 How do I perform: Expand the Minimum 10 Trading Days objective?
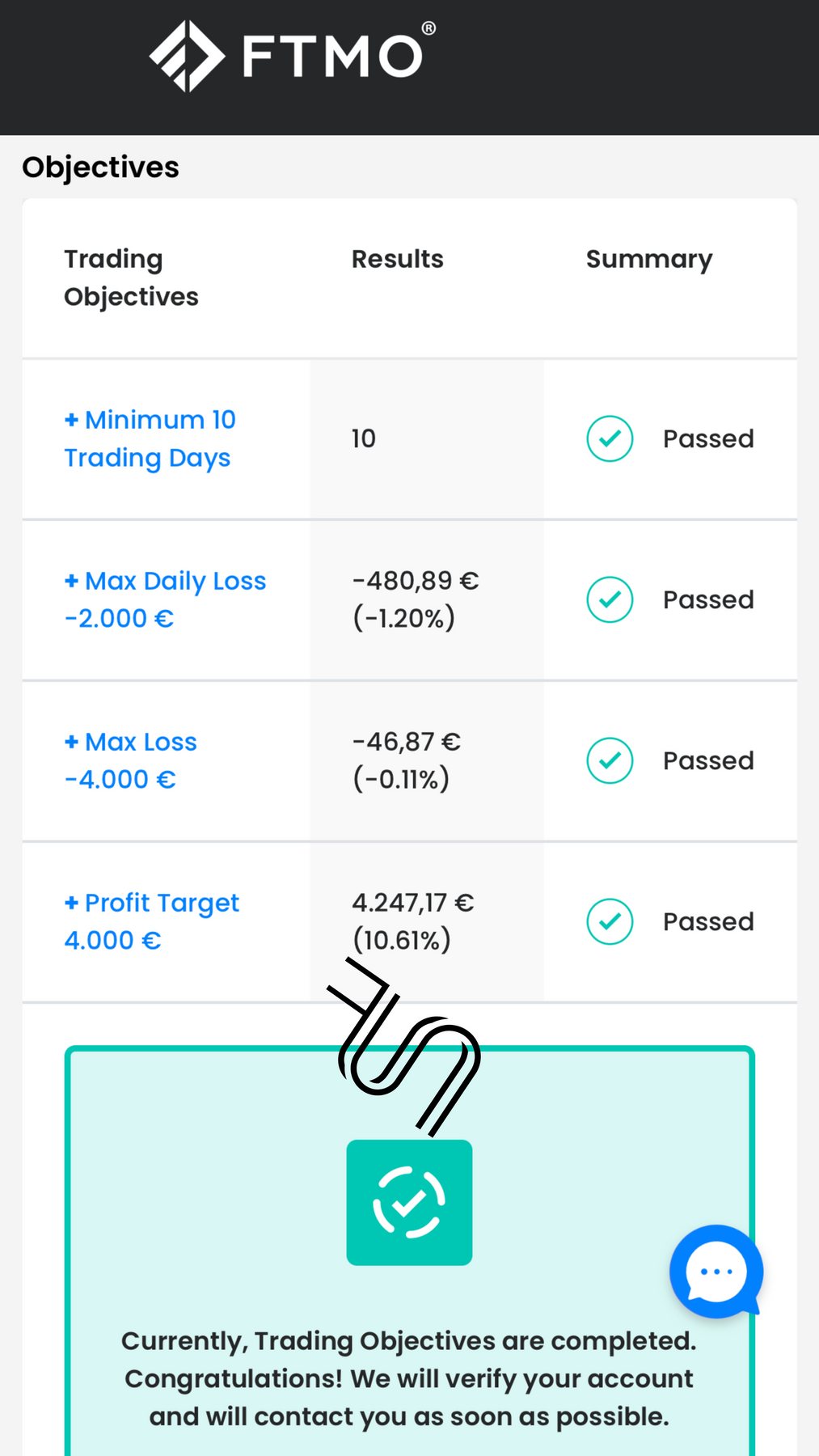pos(150,438)
